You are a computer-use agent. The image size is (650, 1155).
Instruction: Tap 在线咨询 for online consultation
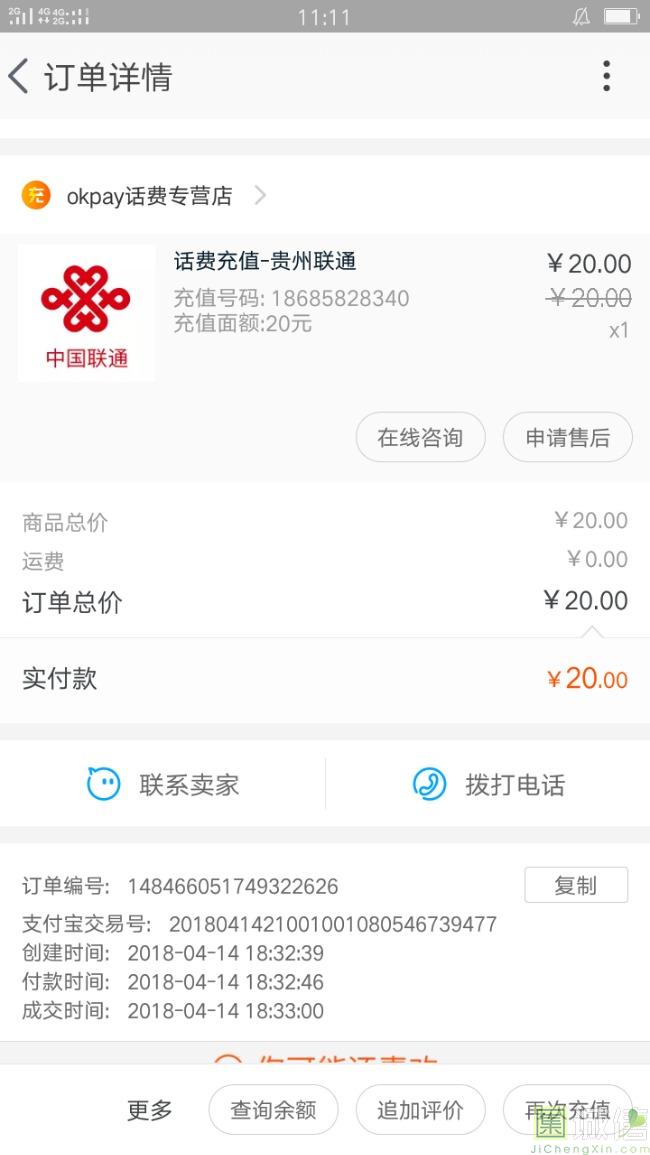point(420,438)
